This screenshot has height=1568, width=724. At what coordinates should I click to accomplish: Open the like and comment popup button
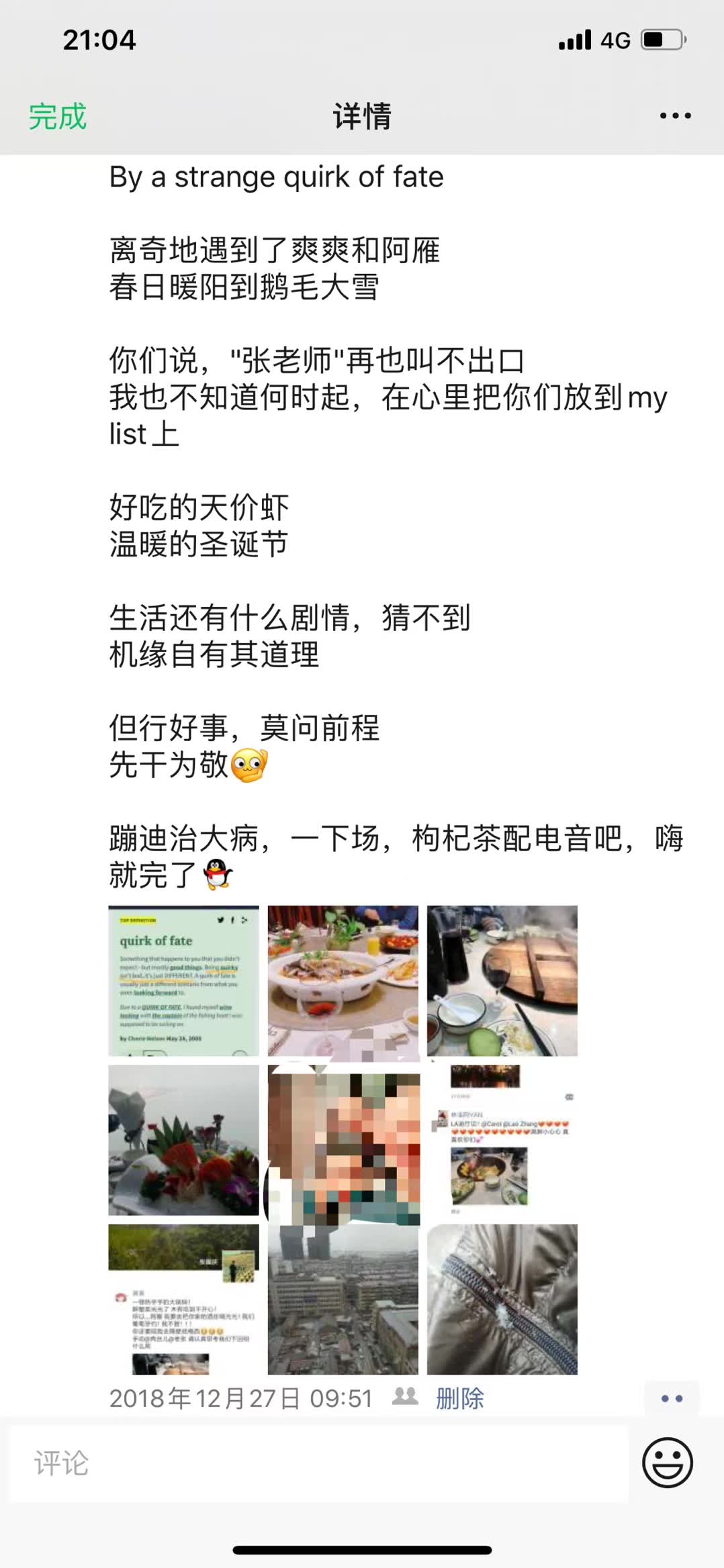click(672, 1398)
